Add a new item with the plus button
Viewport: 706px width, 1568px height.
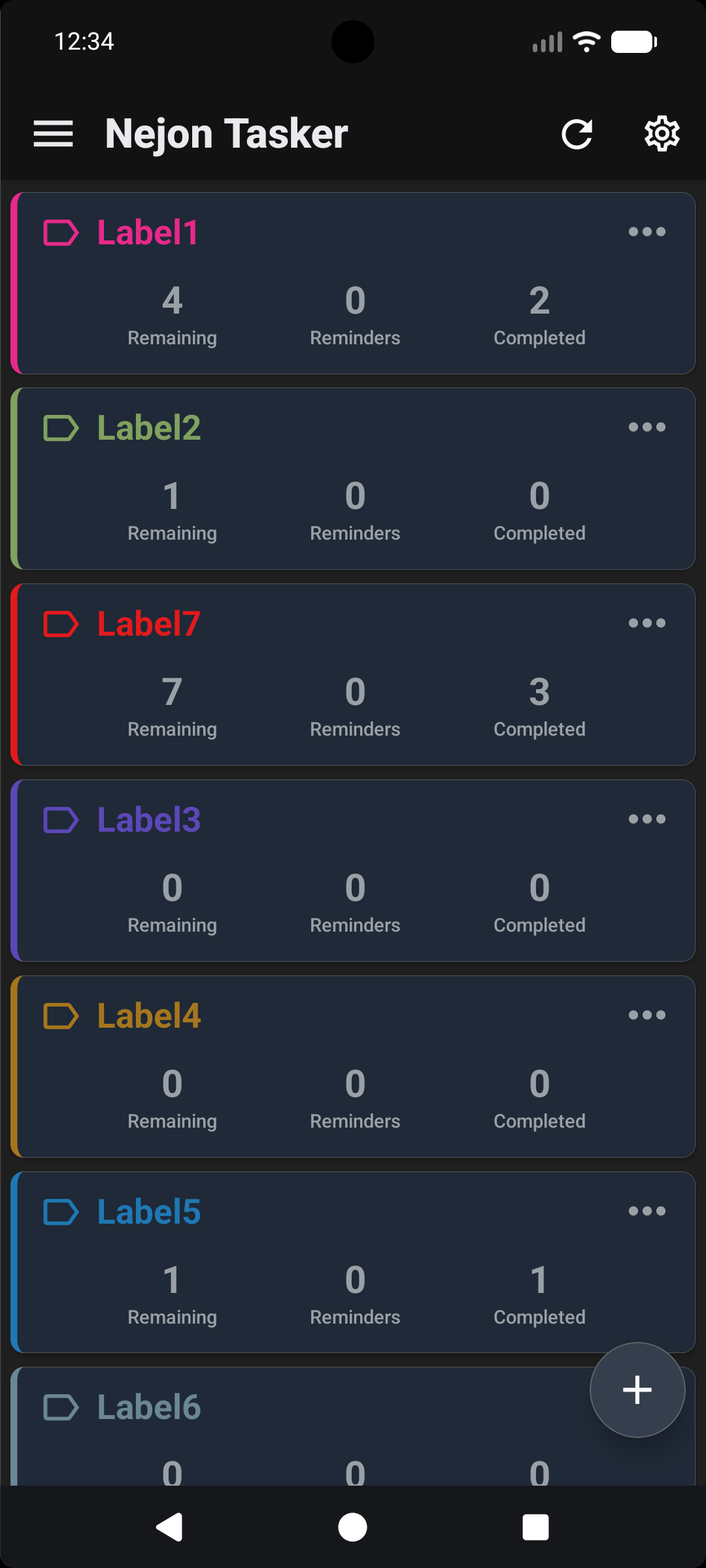(637, 1390)
